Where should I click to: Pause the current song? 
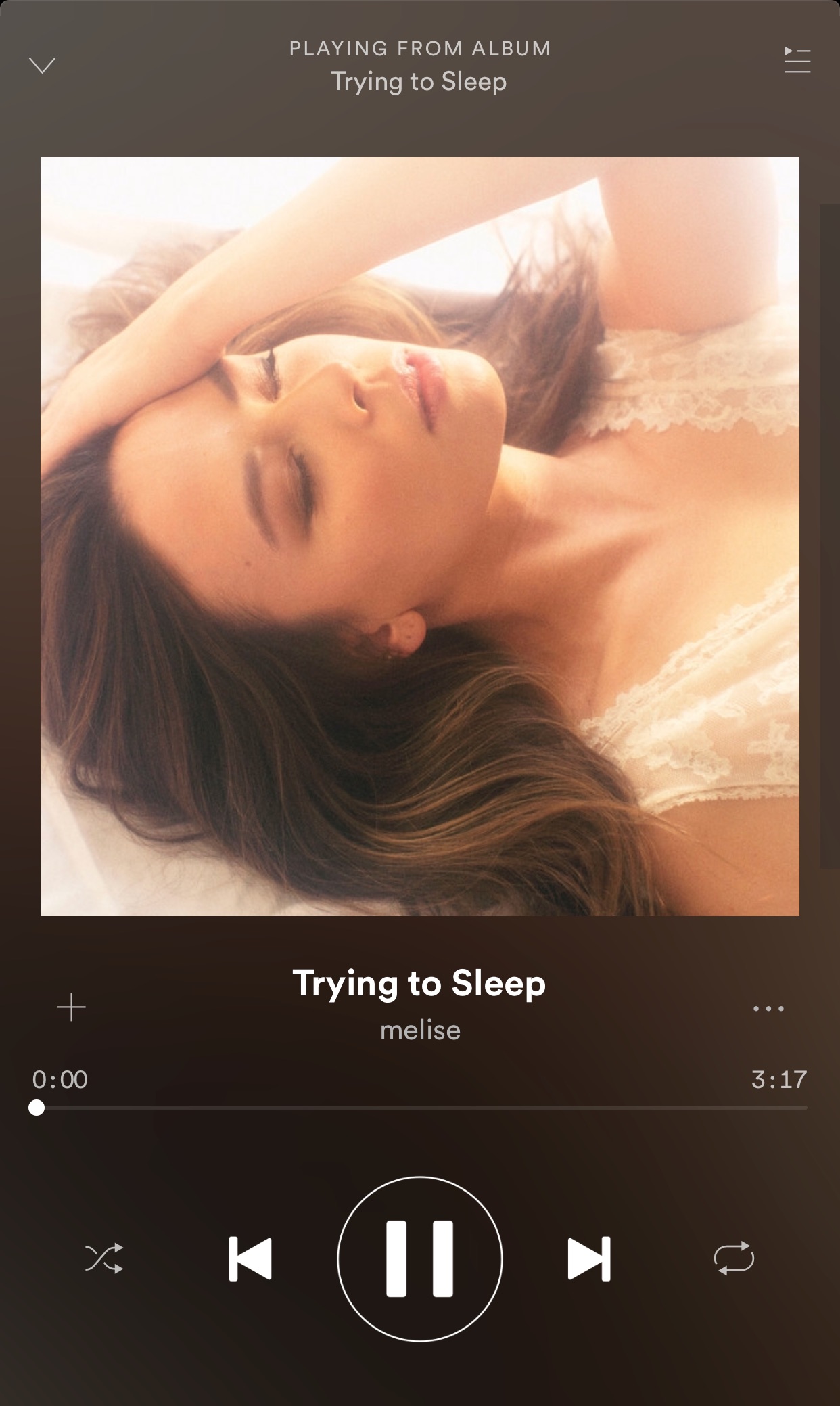420,1259
